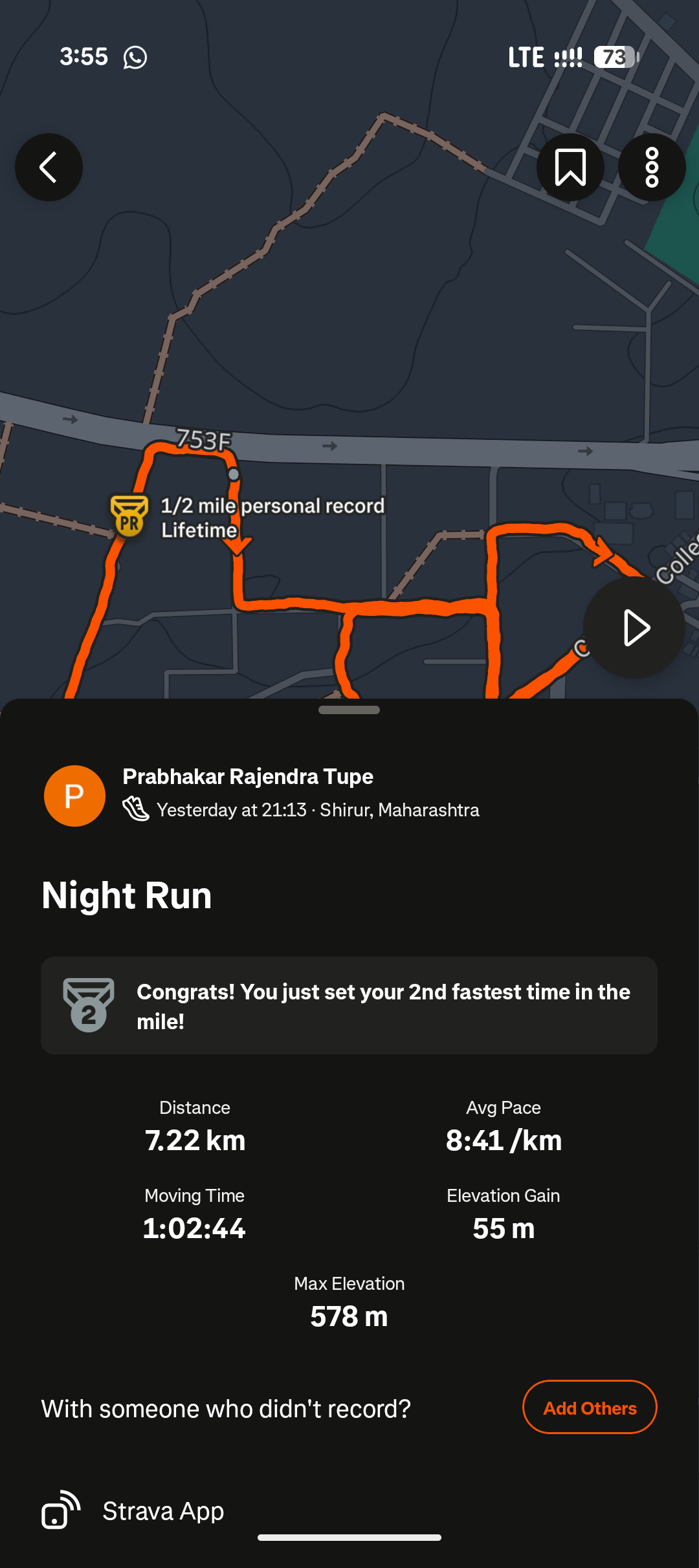
Task: Bookmark this Night Run route
Action: tap(570, 167)
